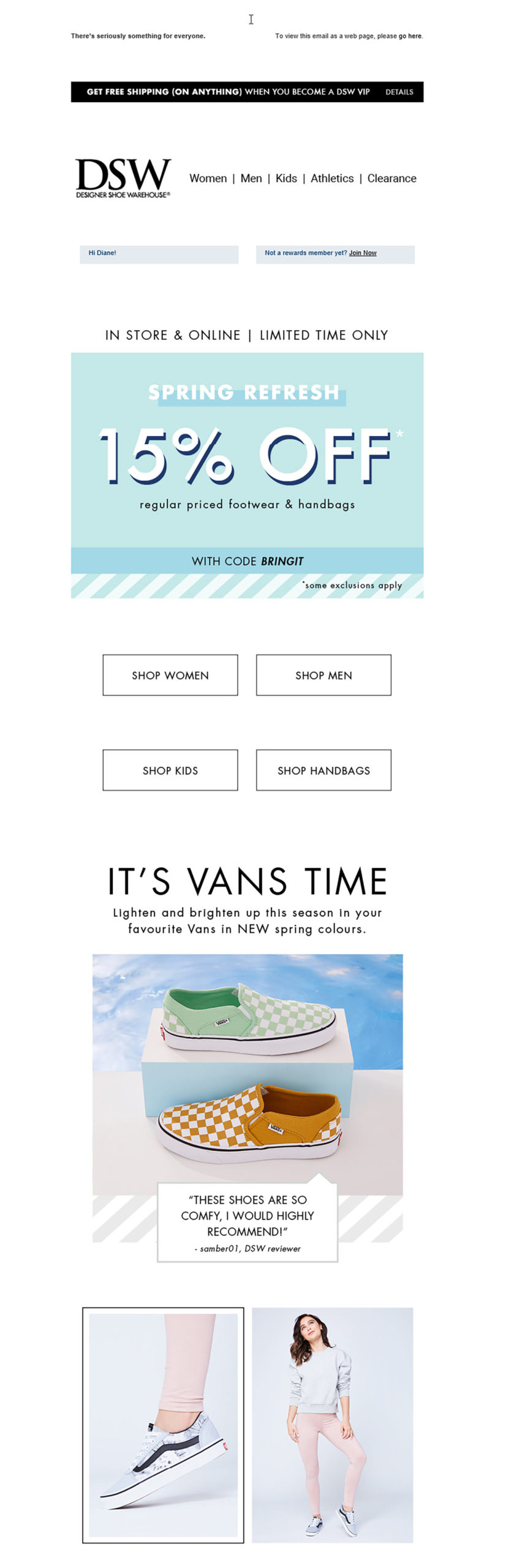Open the web page version via 'go here'

coord(410,36)
